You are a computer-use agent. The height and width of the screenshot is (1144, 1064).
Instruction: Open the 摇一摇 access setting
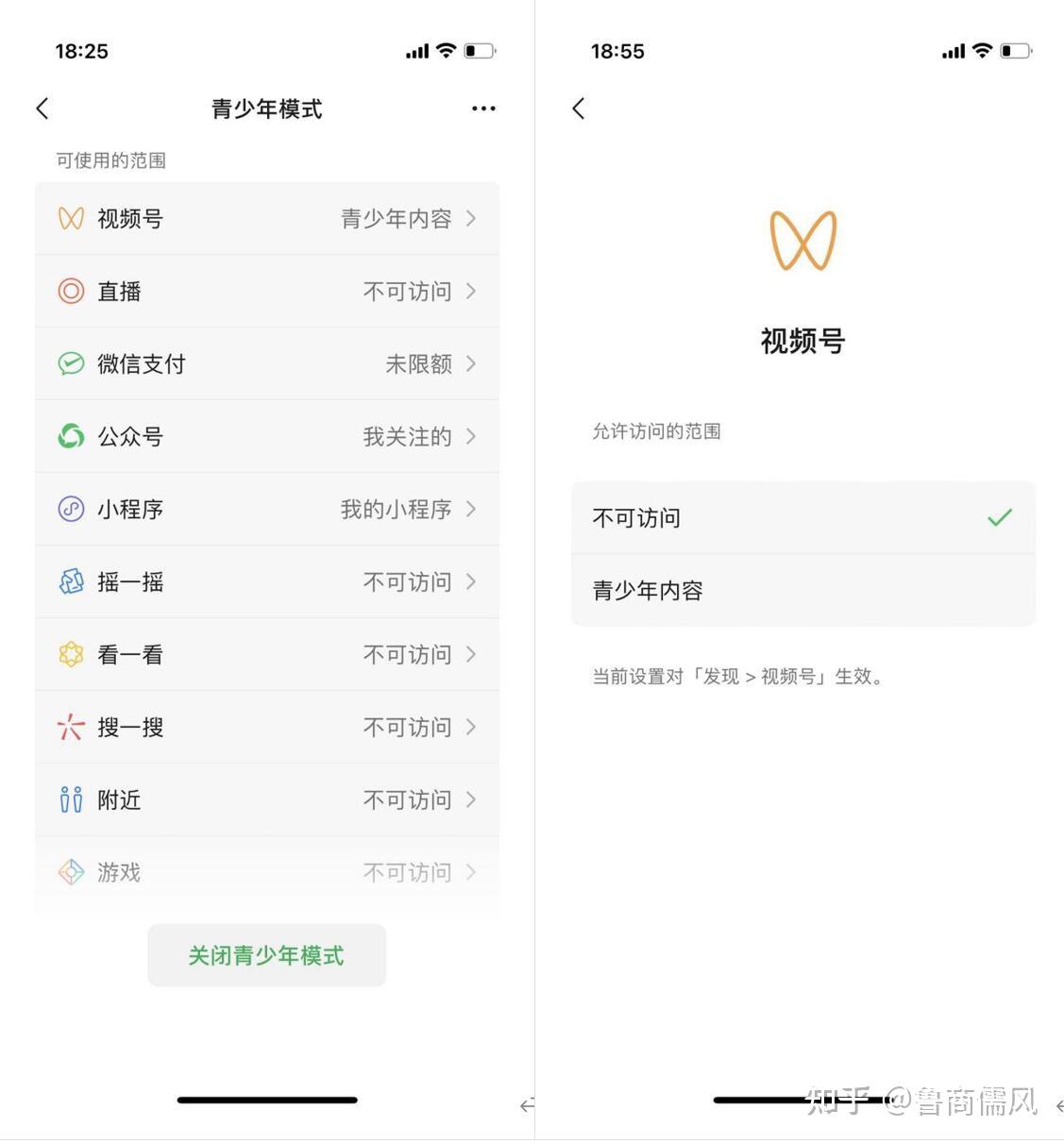pyautogui.click(x=267, y=582)
